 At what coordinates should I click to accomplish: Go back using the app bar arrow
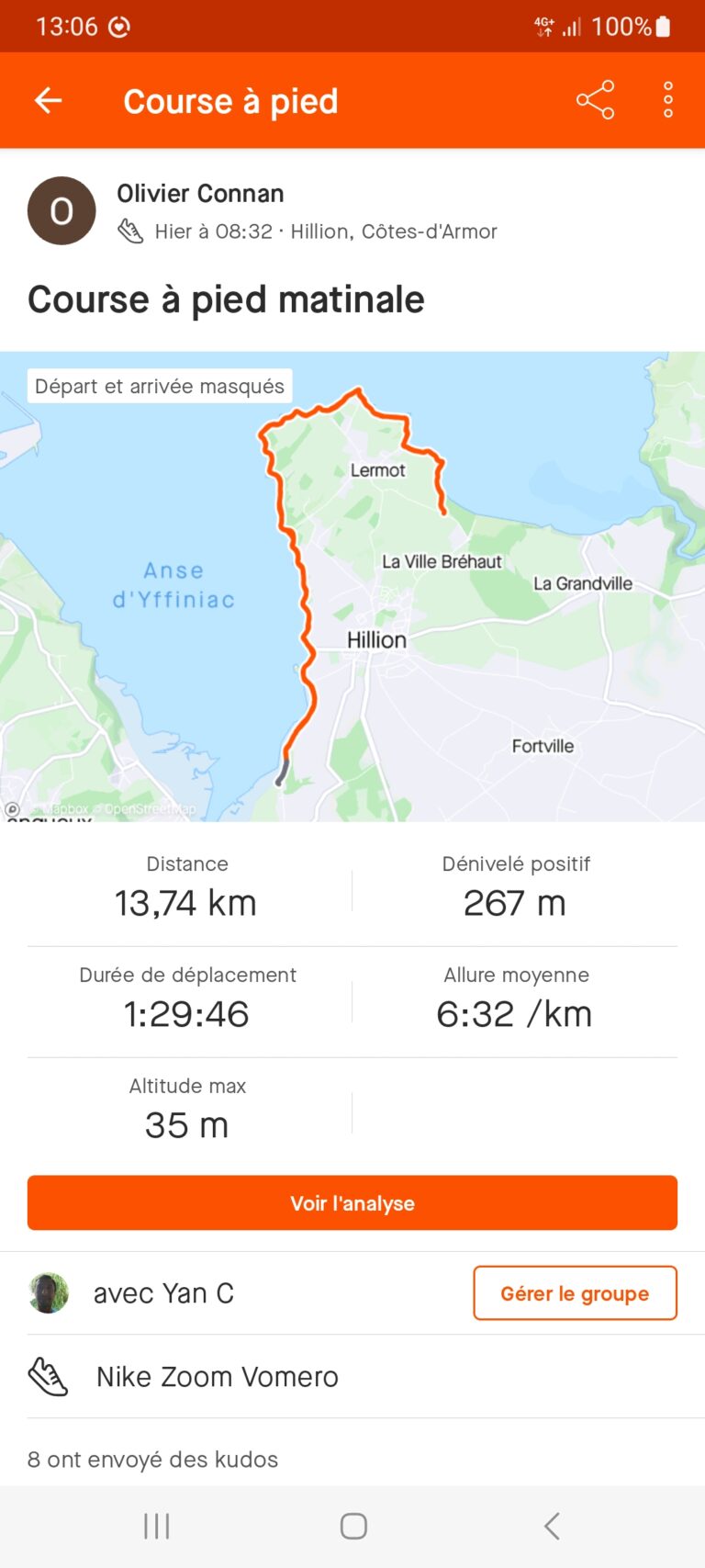click(48, 100)
